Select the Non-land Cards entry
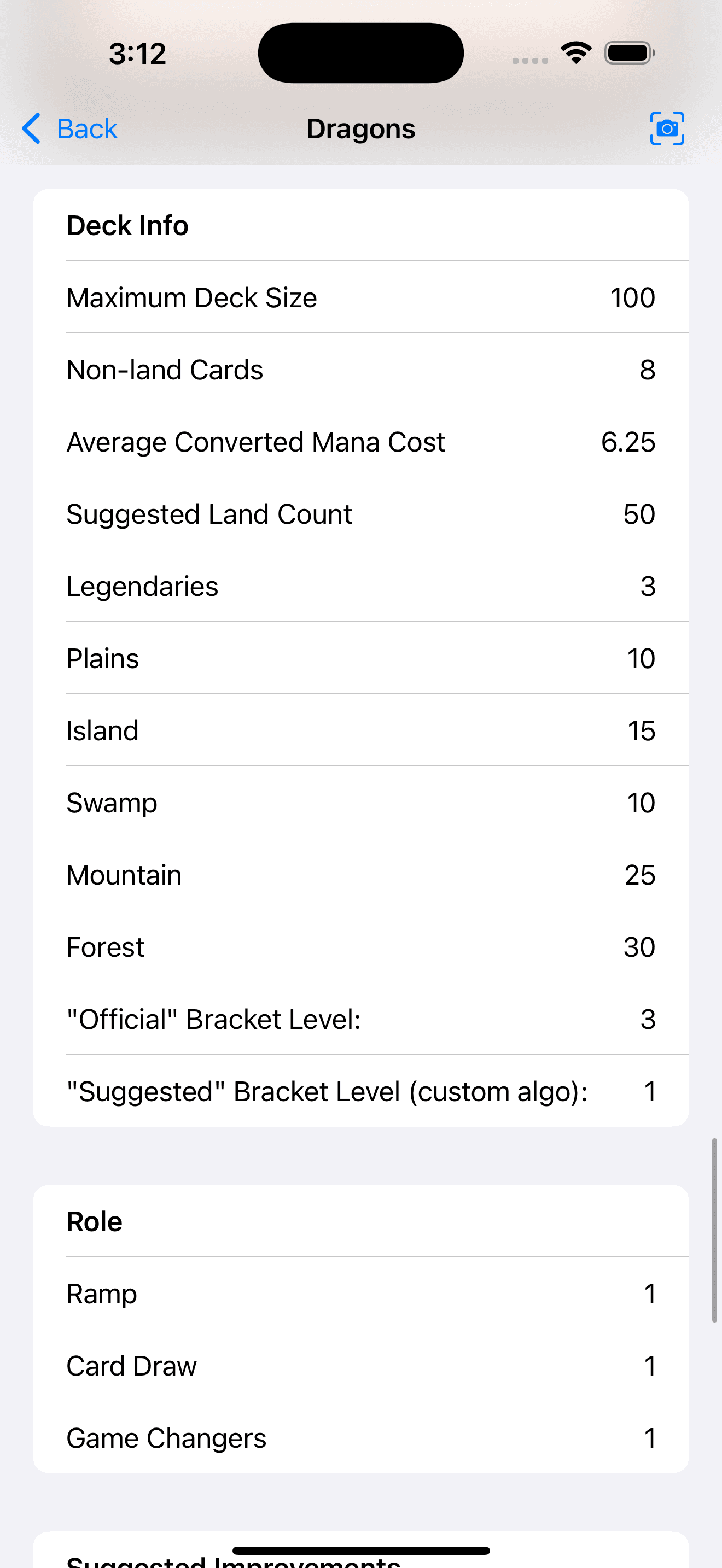722x1568 pixels. pyautogui.click(x=360, y=370)
